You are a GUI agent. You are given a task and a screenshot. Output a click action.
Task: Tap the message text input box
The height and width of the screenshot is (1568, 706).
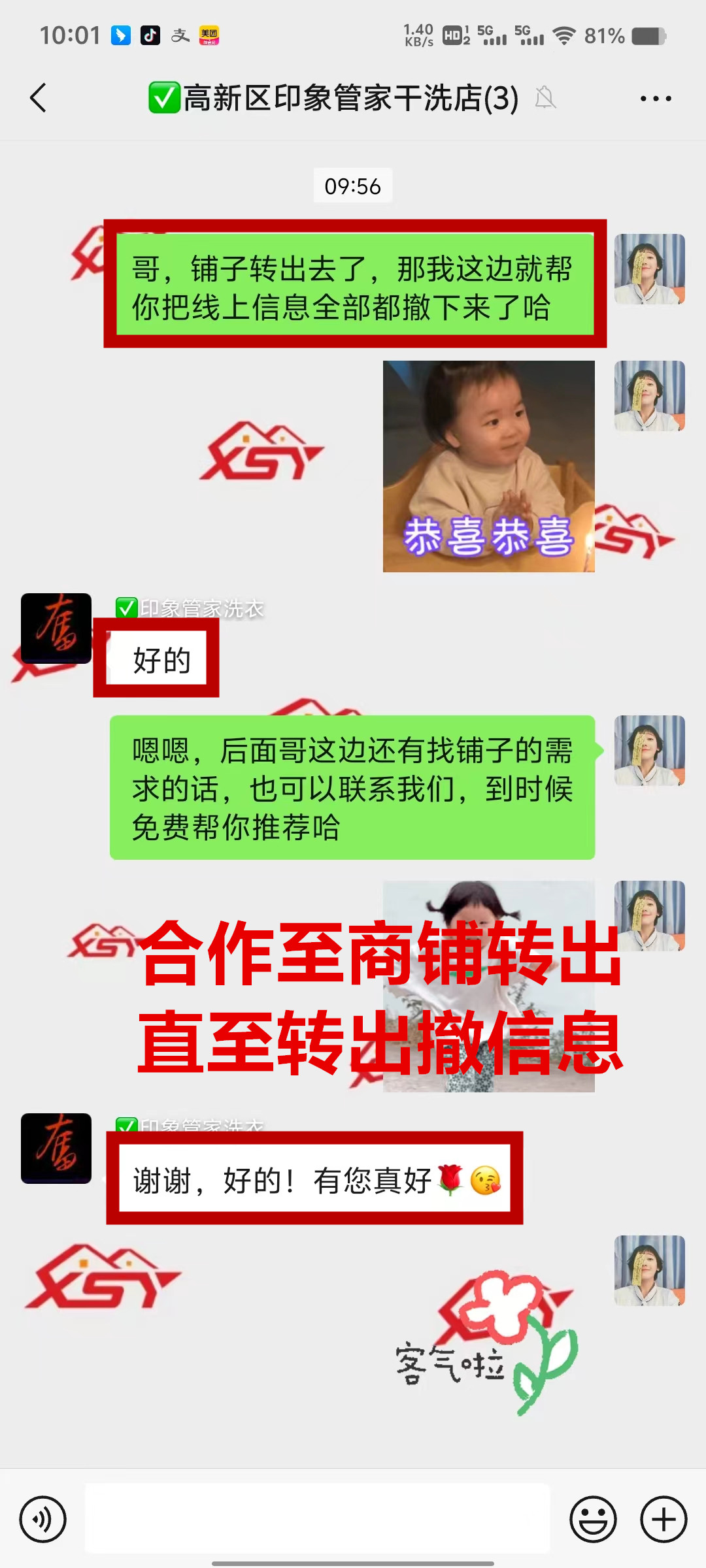[318, 1518]
